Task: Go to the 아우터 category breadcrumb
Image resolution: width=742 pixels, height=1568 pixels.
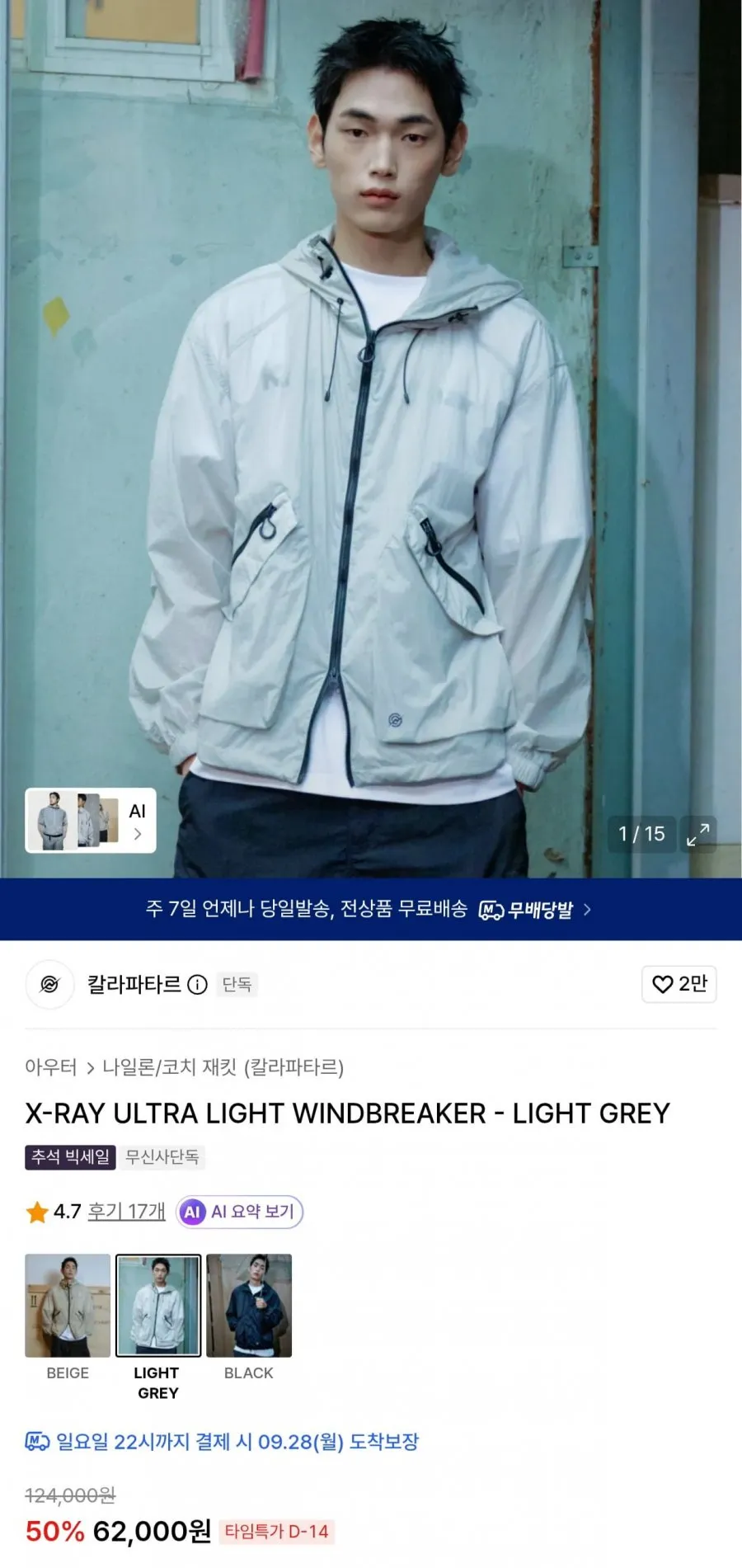Action: click(x=51, y=1067)
